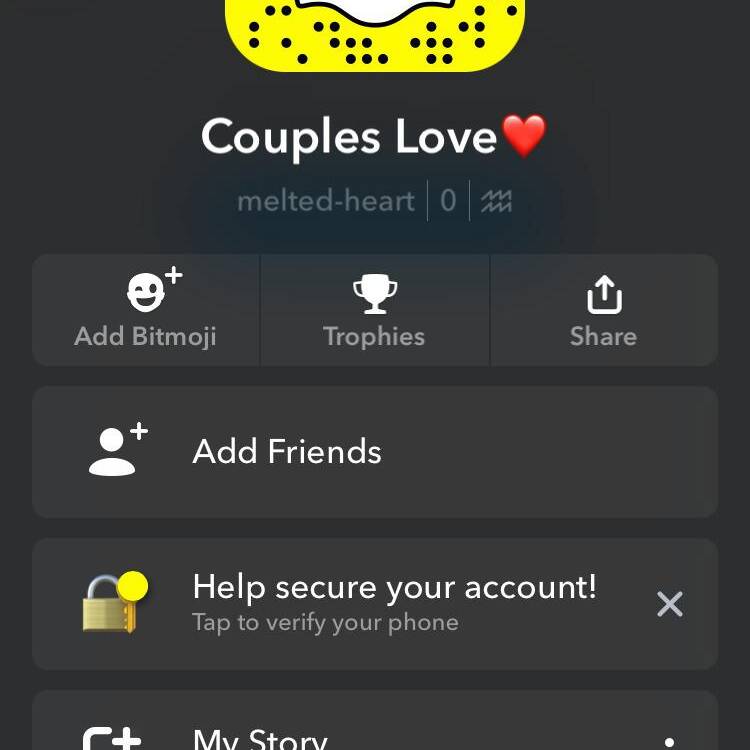Open Add Friends

point(374,452)
